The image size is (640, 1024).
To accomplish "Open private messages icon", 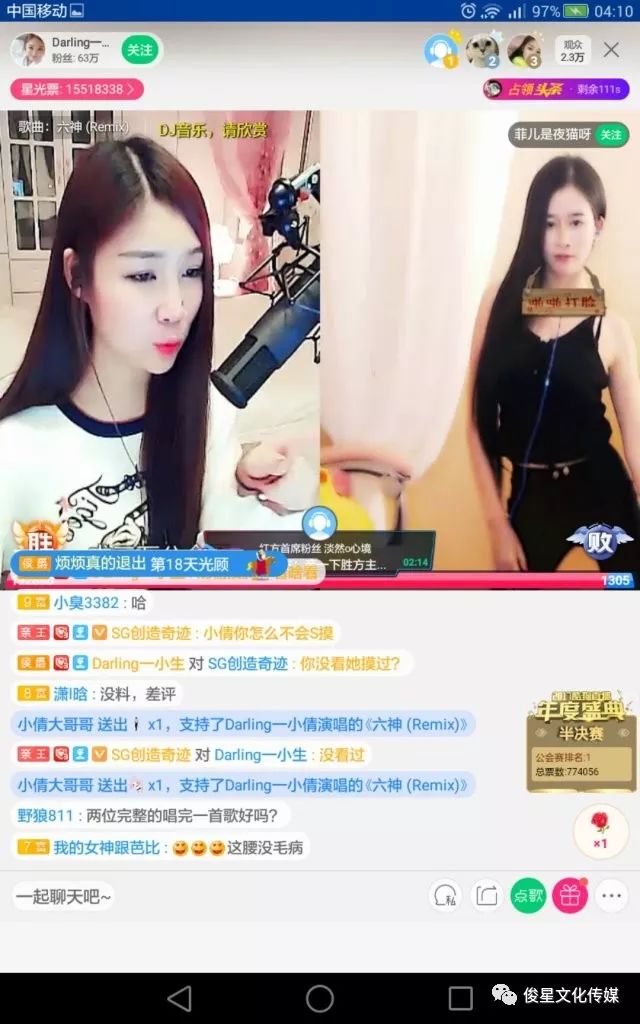I will (x=446, y=895).
